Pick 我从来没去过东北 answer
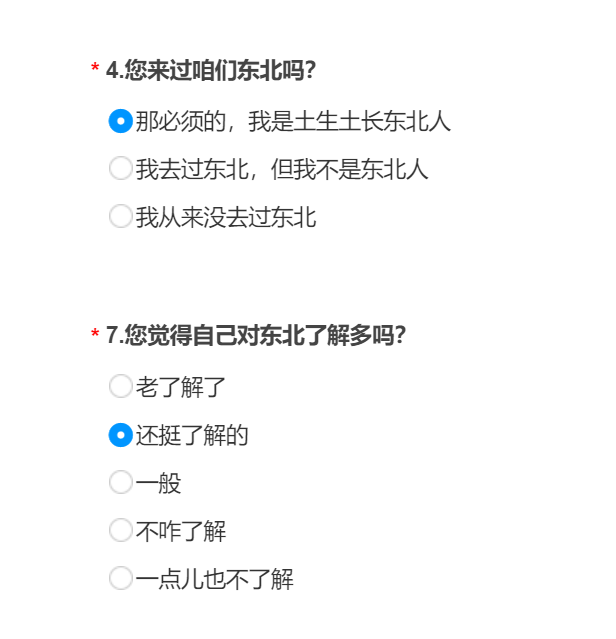 pos(120,216)
